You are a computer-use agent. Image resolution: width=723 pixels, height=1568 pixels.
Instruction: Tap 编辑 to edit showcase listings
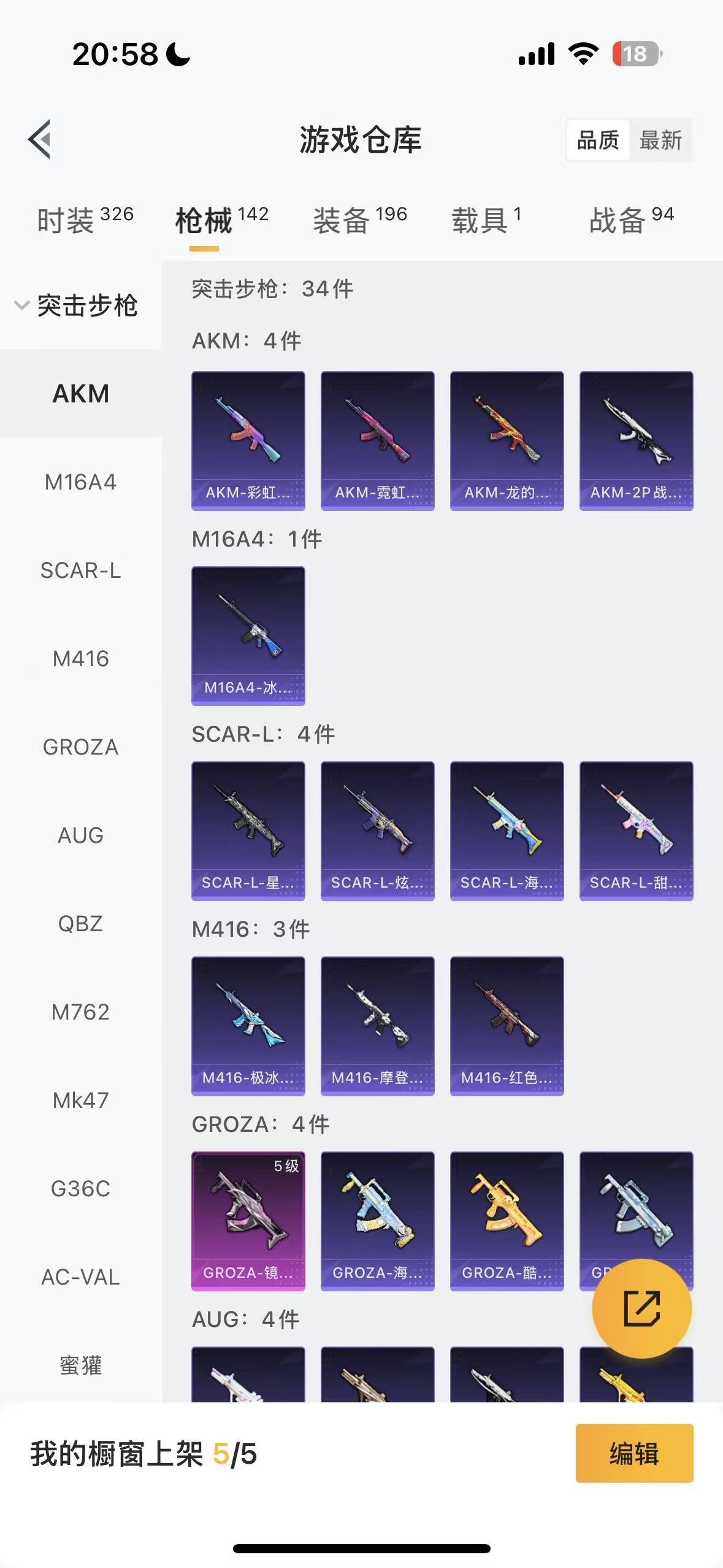634,1453
